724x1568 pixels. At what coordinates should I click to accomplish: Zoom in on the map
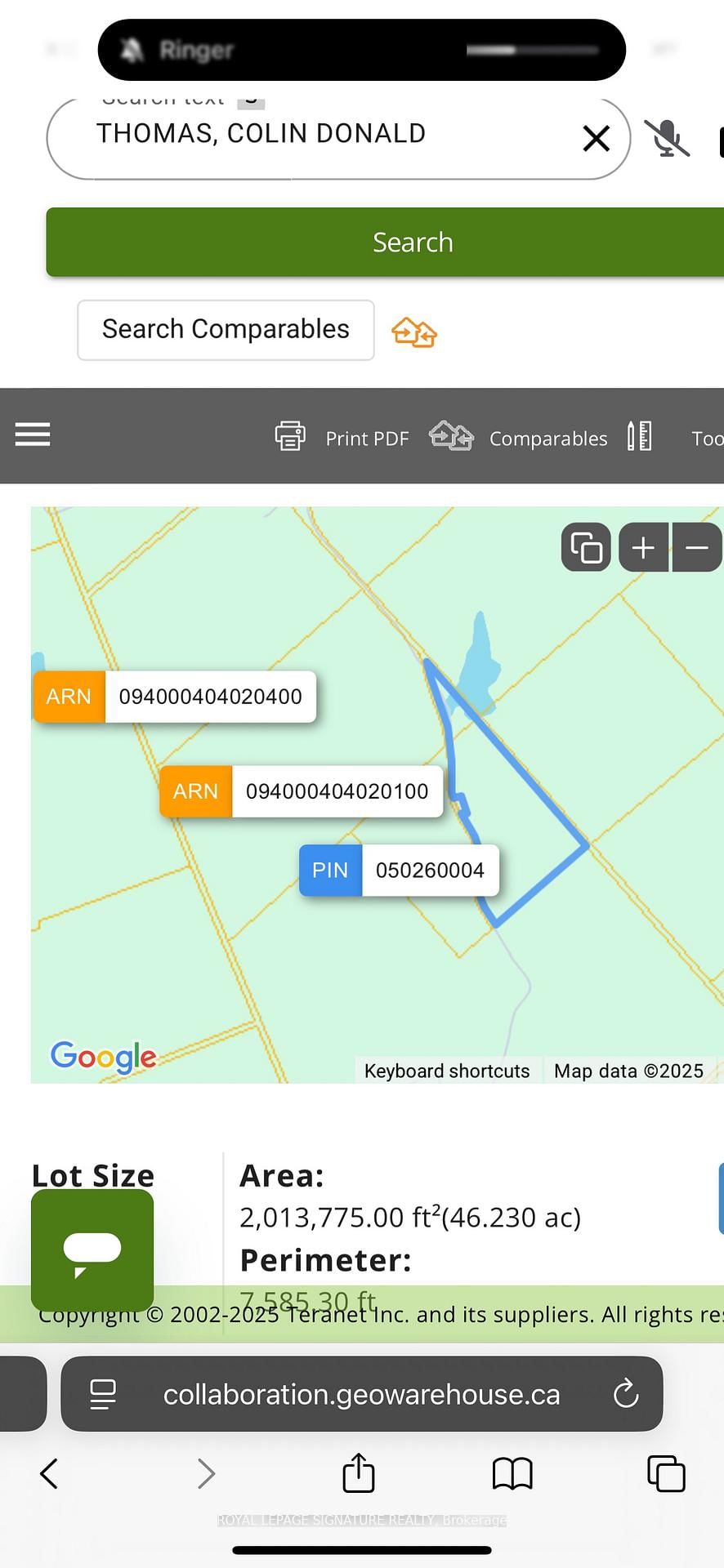point(644,547)
